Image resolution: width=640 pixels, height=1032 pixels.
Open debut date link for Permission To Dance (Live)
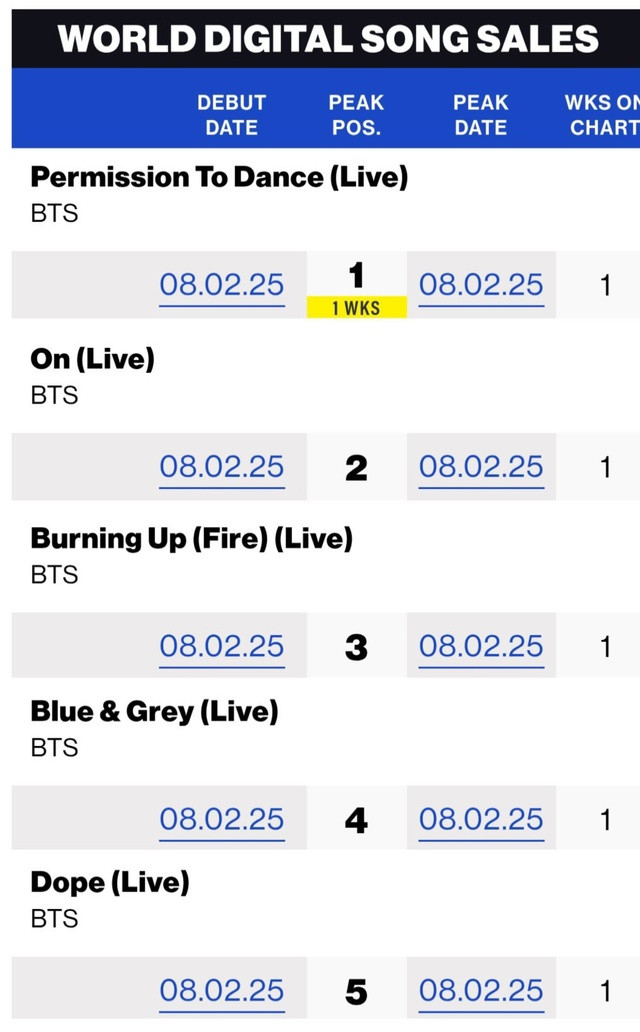[222, 285]
